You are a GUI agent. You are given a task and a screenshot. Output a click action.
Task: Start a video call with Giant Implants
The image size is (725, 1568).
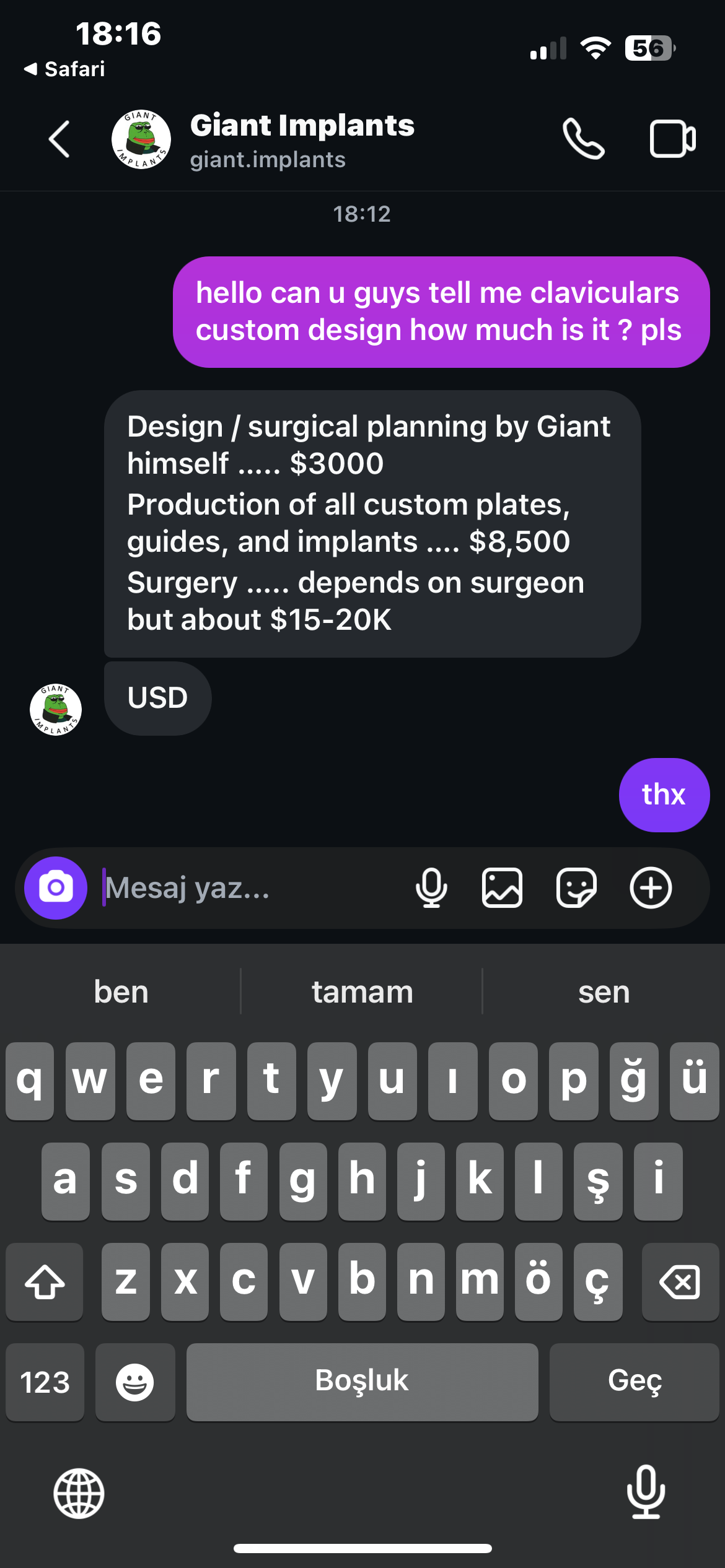(672, 139)
